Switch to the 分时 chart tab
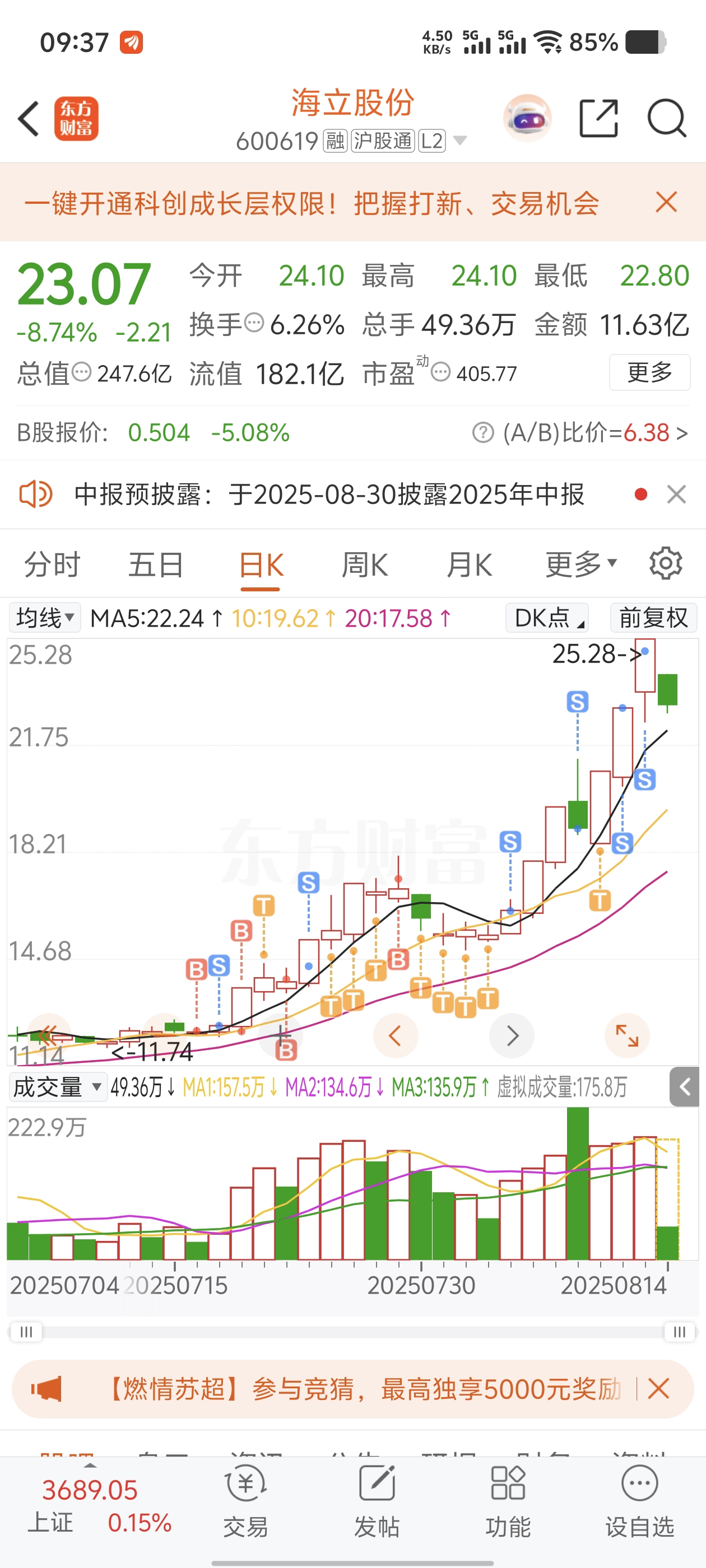This screenshot has width=706, height=1568. [52, 564]
